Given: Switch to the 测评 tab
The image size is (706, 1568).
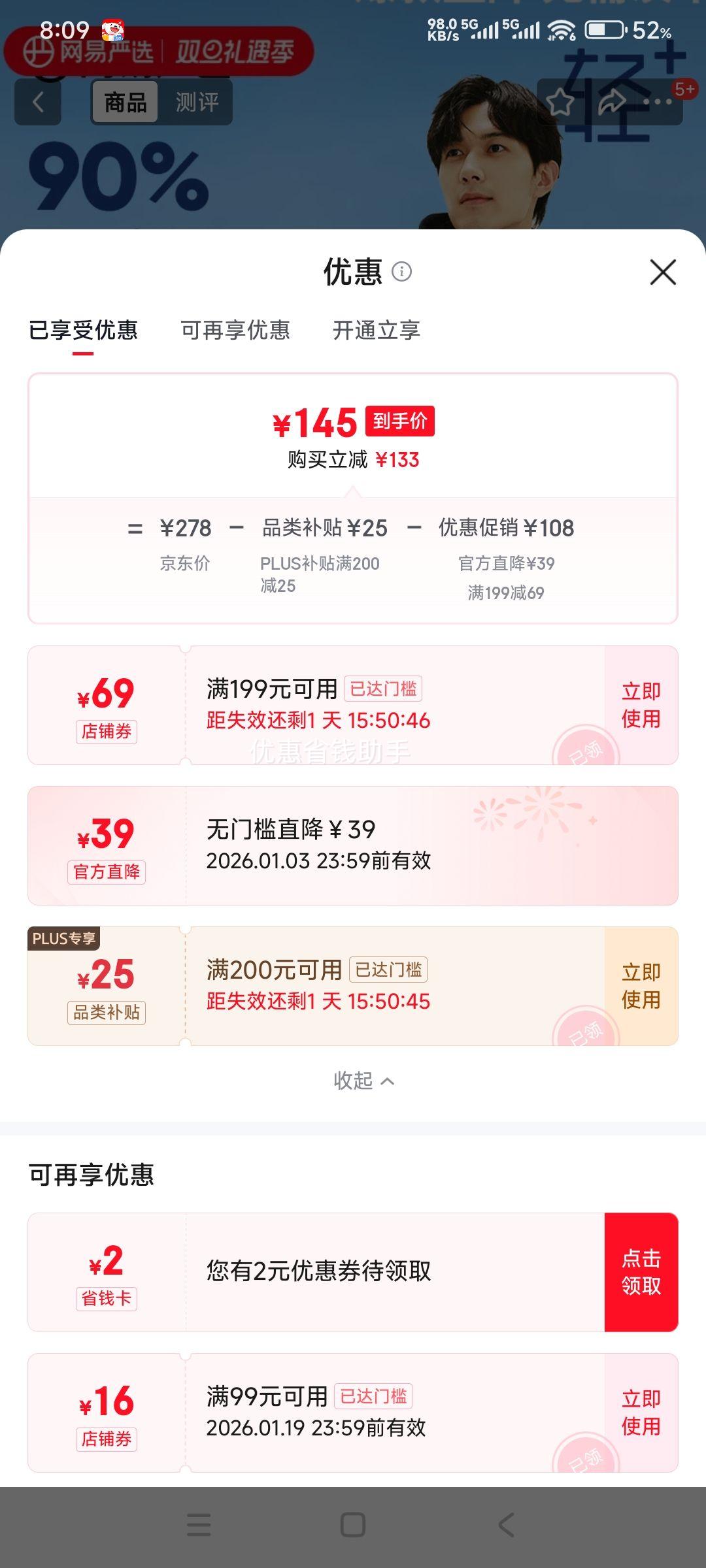Looking at the screenshot, I should 196,102.
